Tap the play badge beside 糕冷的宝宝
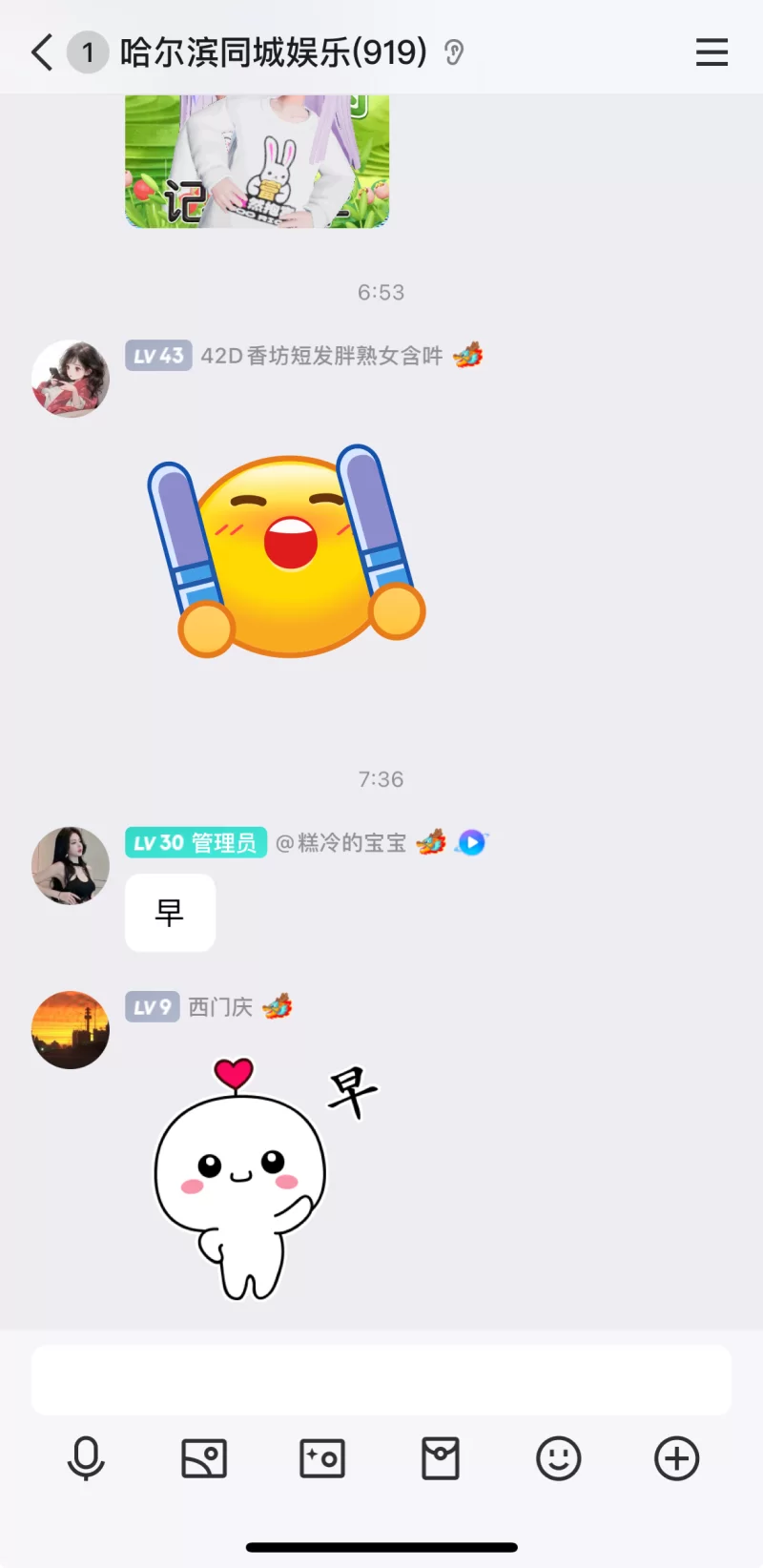This screenshot has width=763, height=1568. click(471, 842)
